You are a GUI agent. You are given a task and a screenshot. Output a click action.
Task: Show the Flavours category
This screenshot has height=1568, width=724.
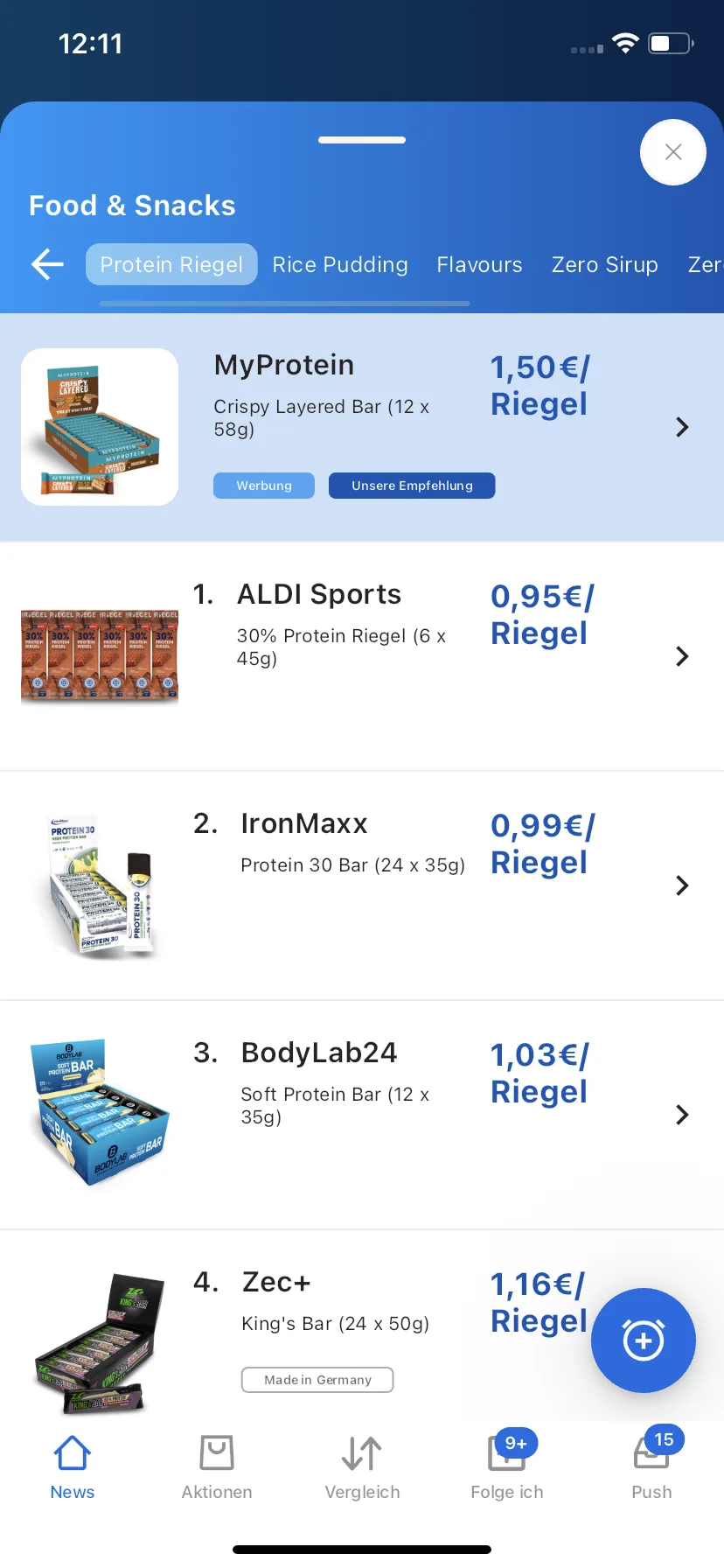[x=479, y=264]
